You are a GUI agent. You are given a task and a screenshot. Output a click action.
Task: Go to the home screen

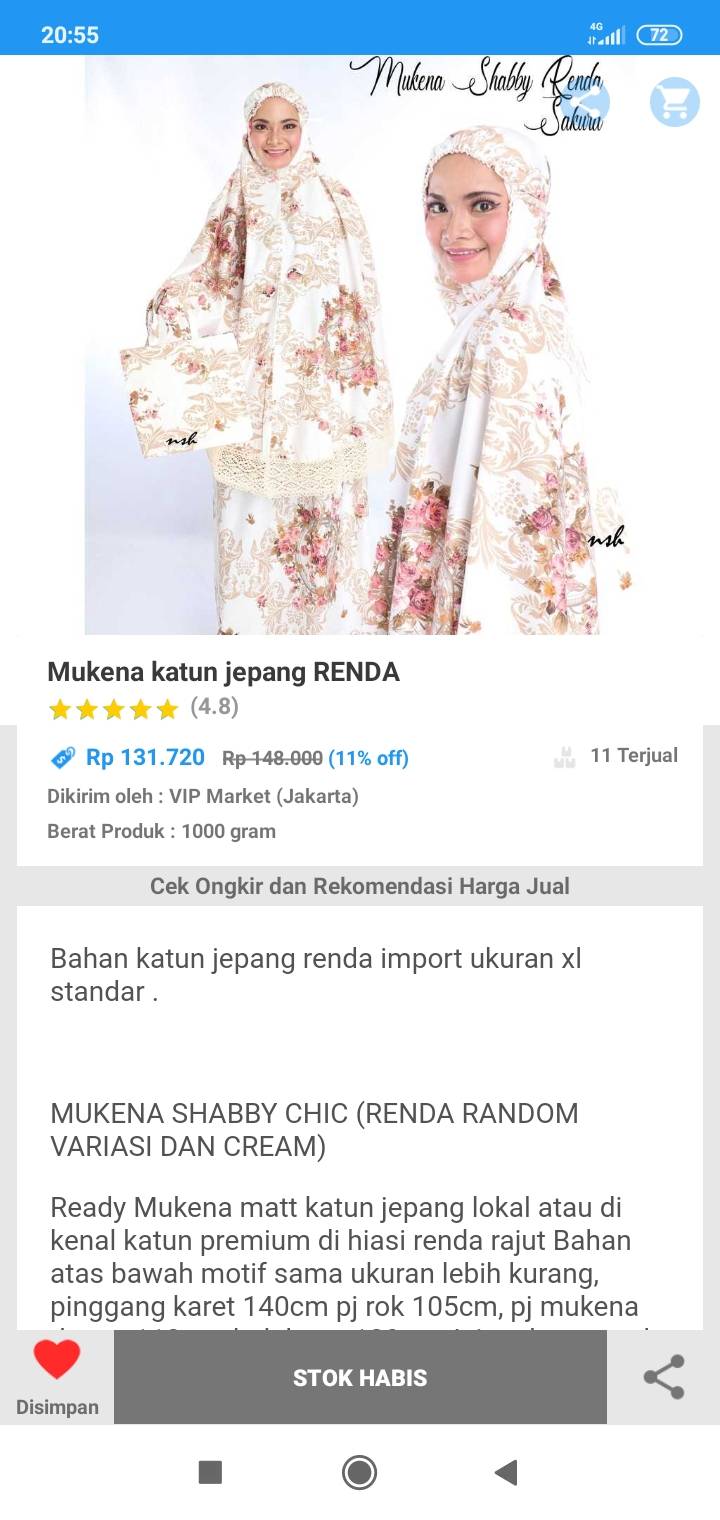[x=359, y=1472]
